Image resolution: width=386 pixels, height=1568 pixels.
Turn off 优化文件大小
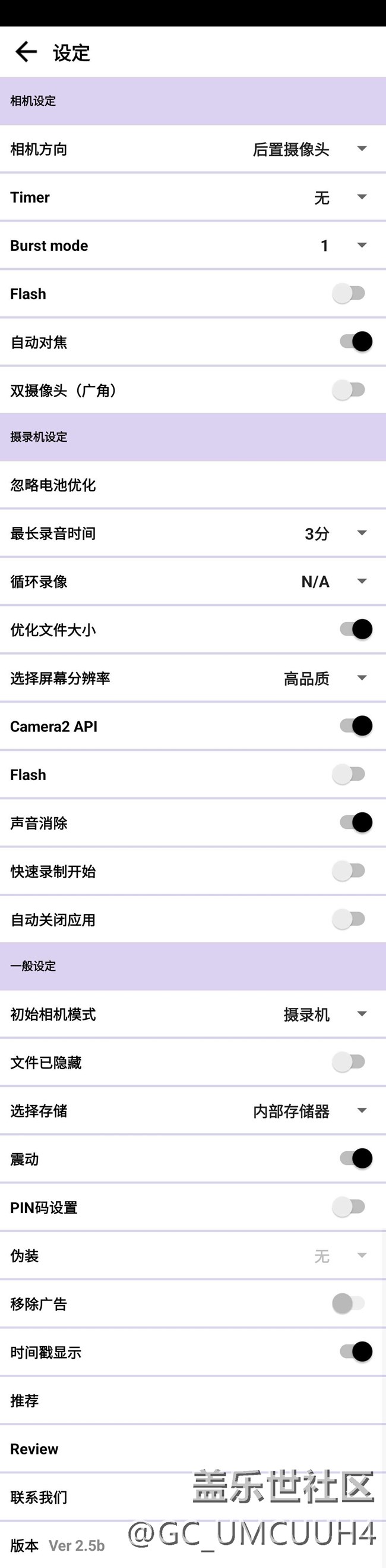[356, 629]
